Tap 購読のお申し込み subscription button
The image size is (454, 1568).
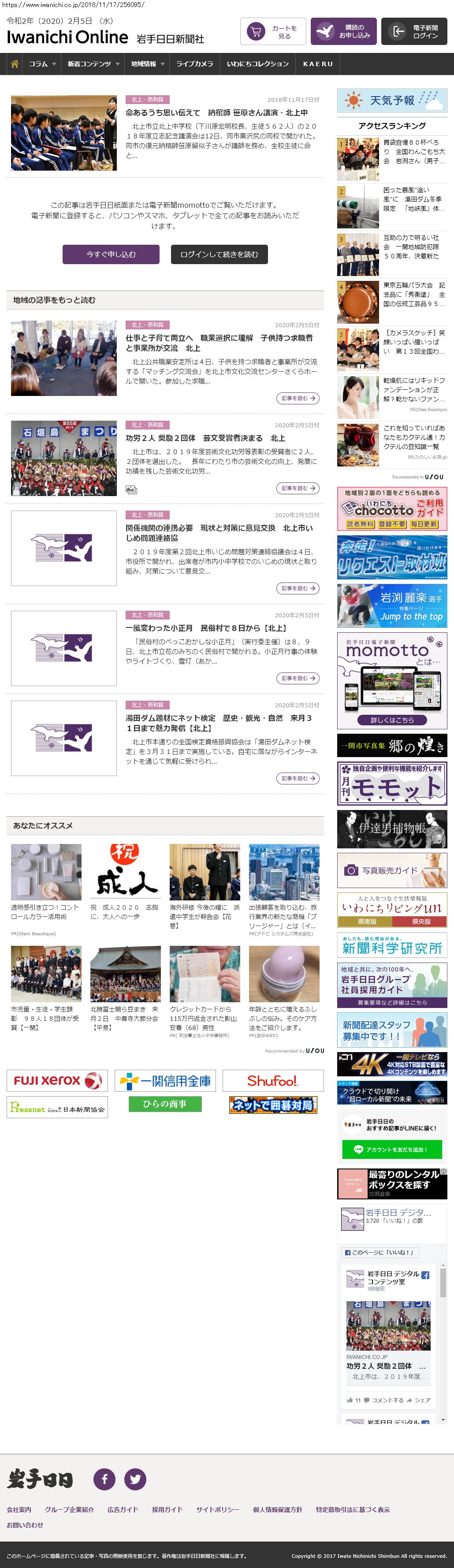click(x=343, y=32)
